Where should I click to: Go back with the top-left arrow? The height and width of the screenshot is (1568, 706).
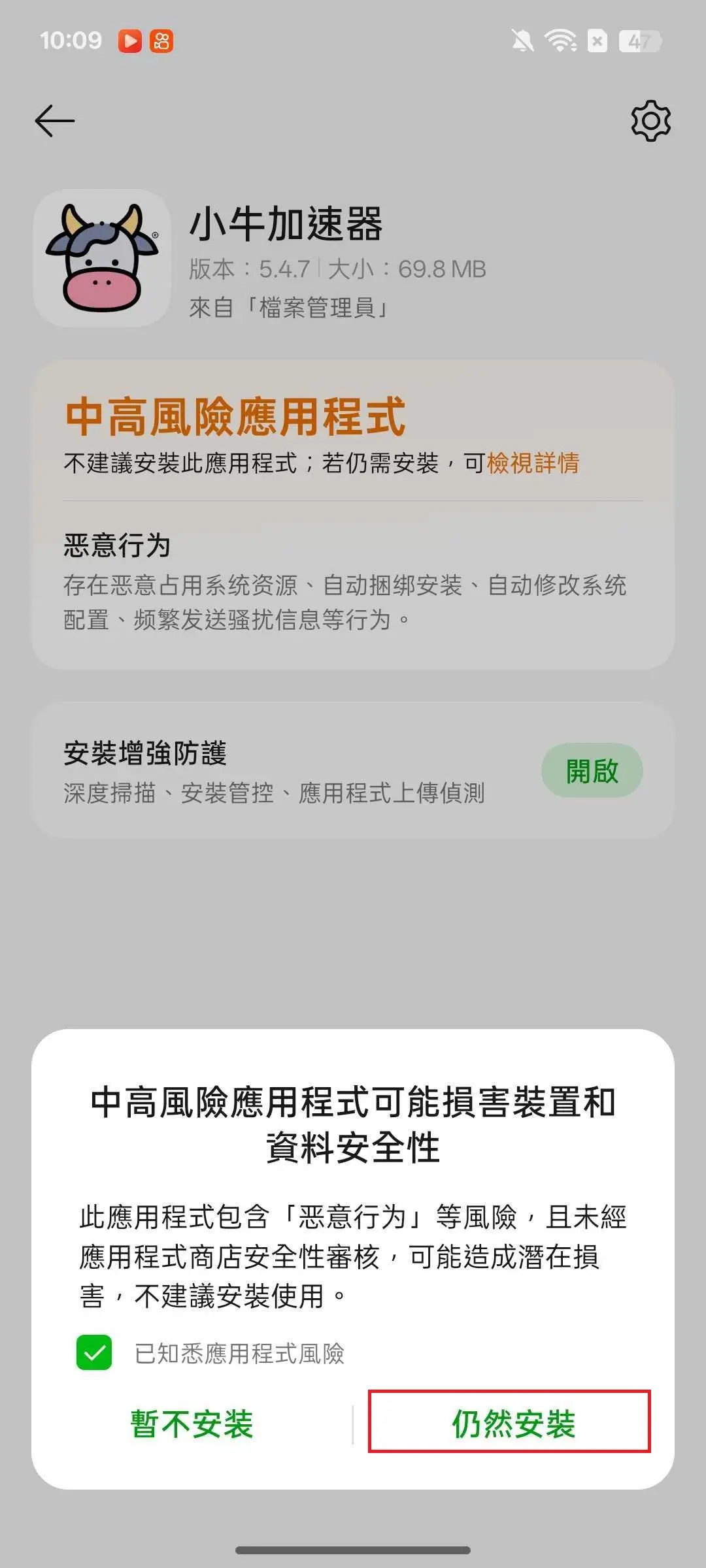(55, 121)
